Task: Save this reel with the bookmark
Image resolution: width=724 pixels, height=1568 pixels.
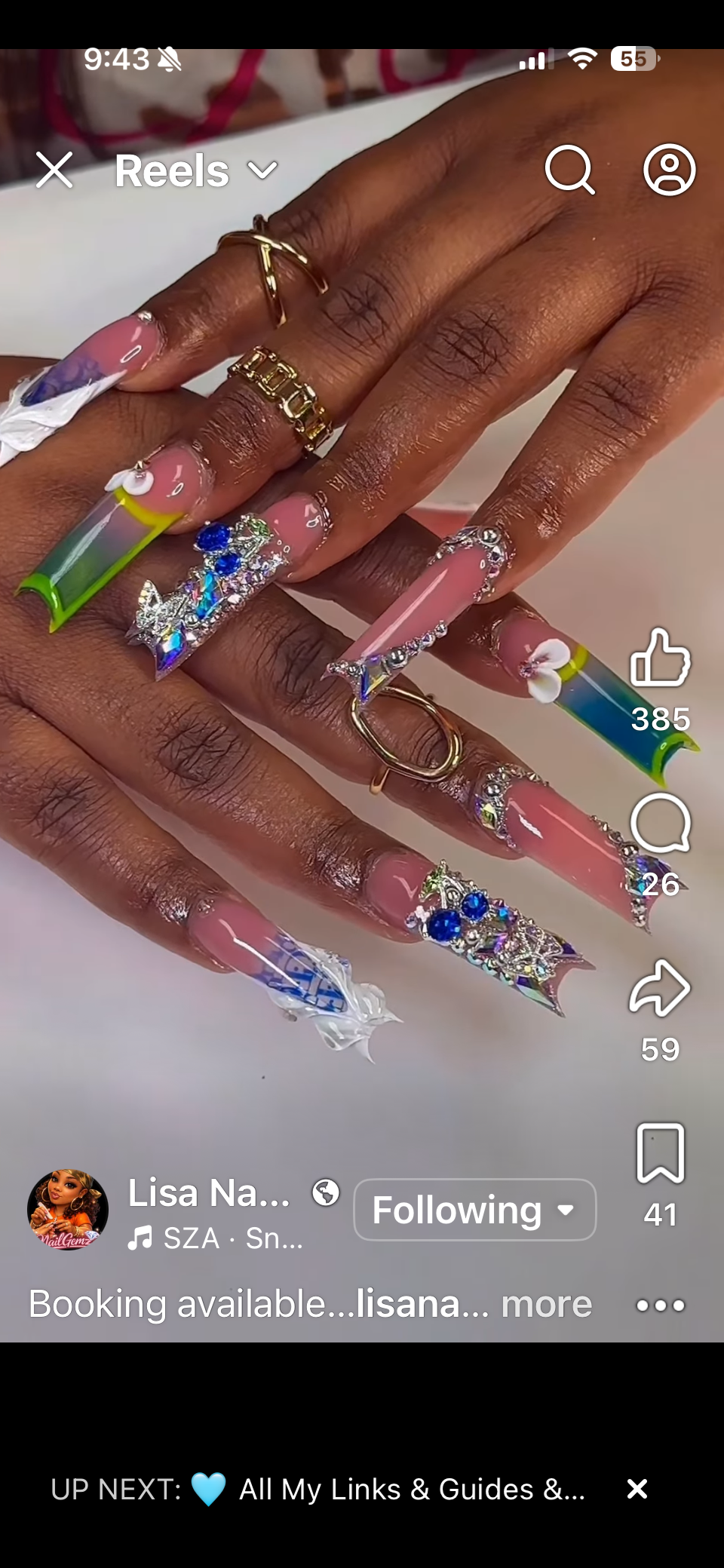Action: pos(660,1153)
